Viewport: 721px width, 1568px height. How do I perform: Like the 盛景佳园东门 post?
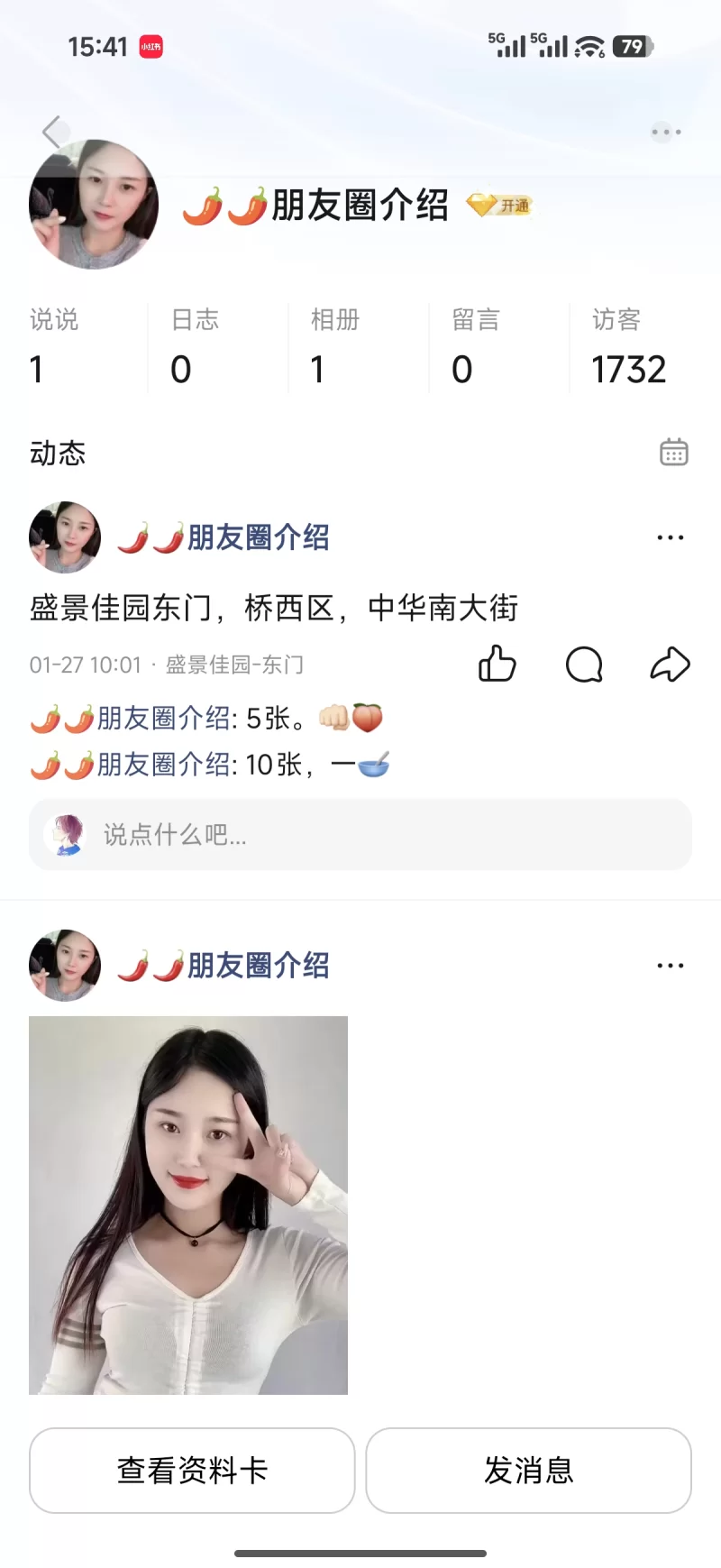click(x=497, y=665)
